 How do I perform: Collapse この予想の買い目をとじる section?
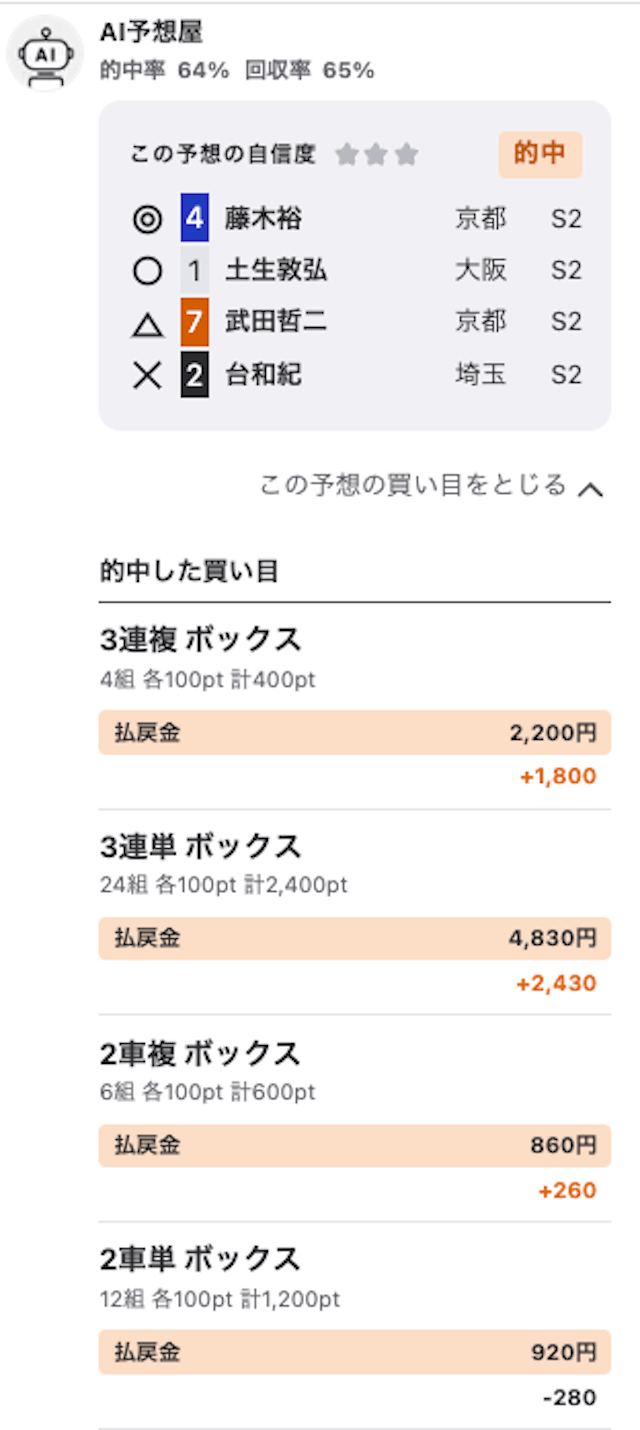click(x=432, y=486)
